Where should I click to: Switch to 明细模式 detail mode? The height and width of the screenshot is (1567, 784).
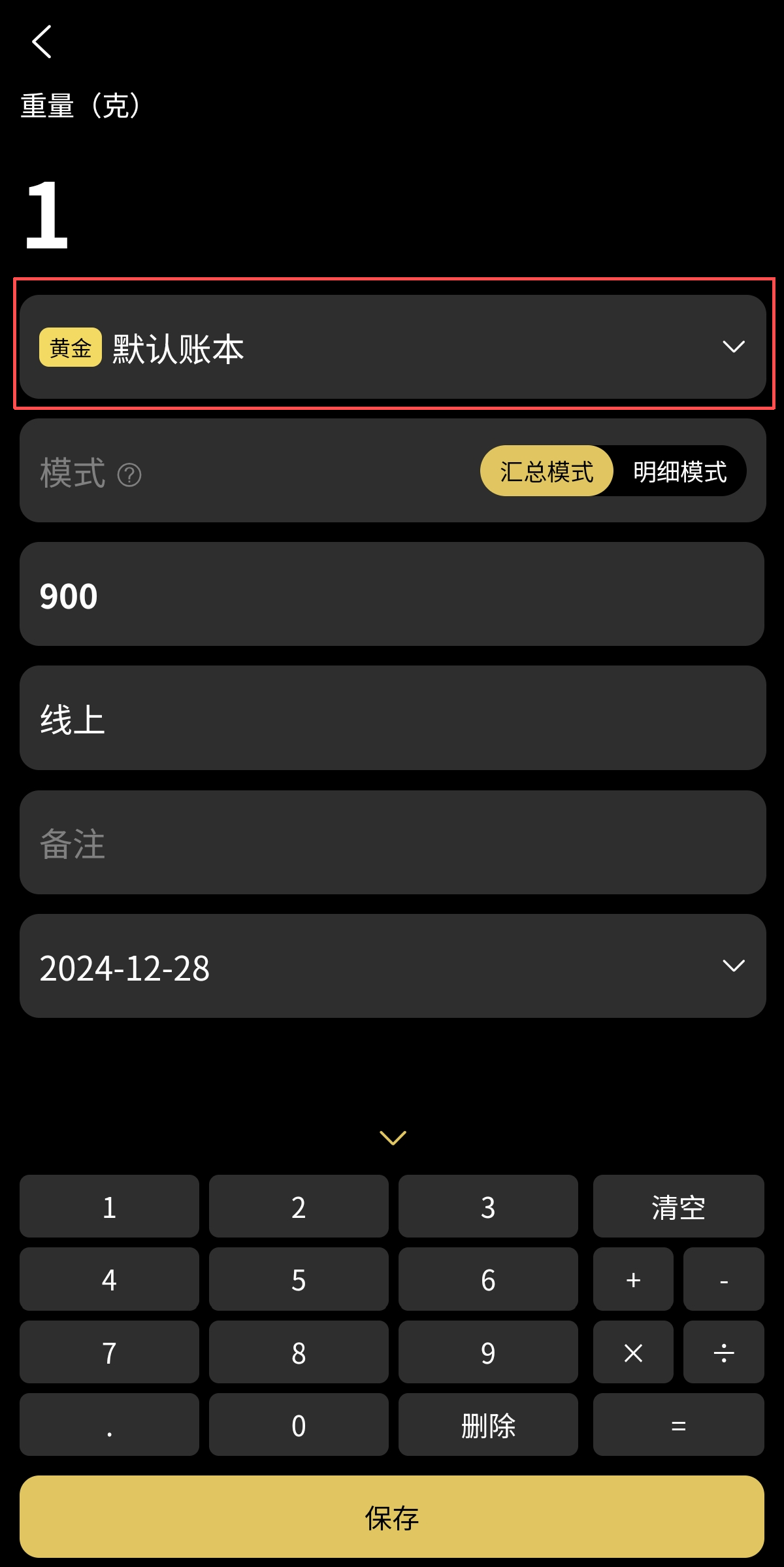click(679, 471)
